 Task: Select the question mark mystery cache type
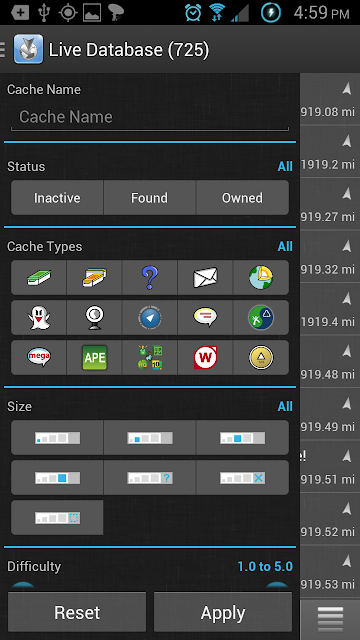pos(150,278)
